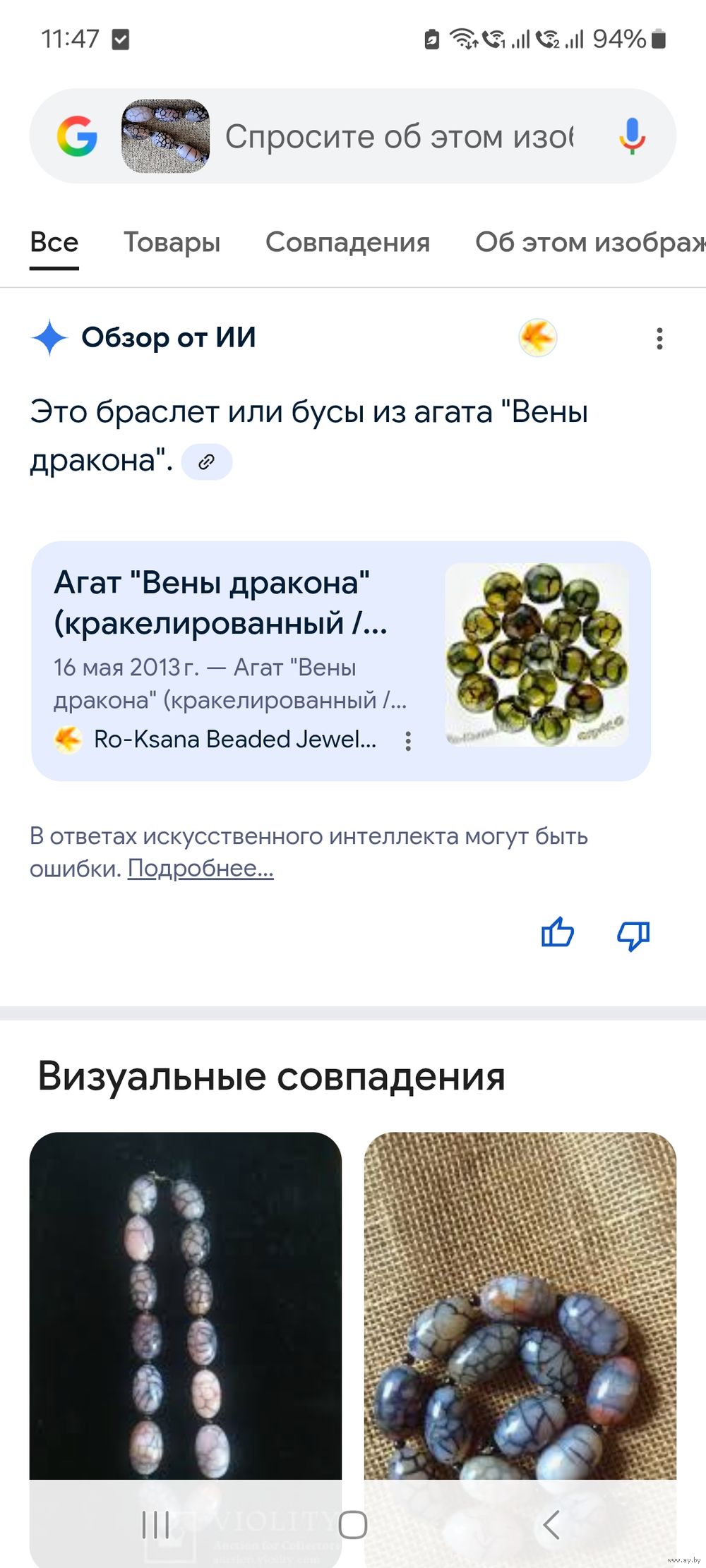Like the AI overview with thumbs up
Image resolution: width=706 pixels, height=1568 pixels.
point(557,934)
